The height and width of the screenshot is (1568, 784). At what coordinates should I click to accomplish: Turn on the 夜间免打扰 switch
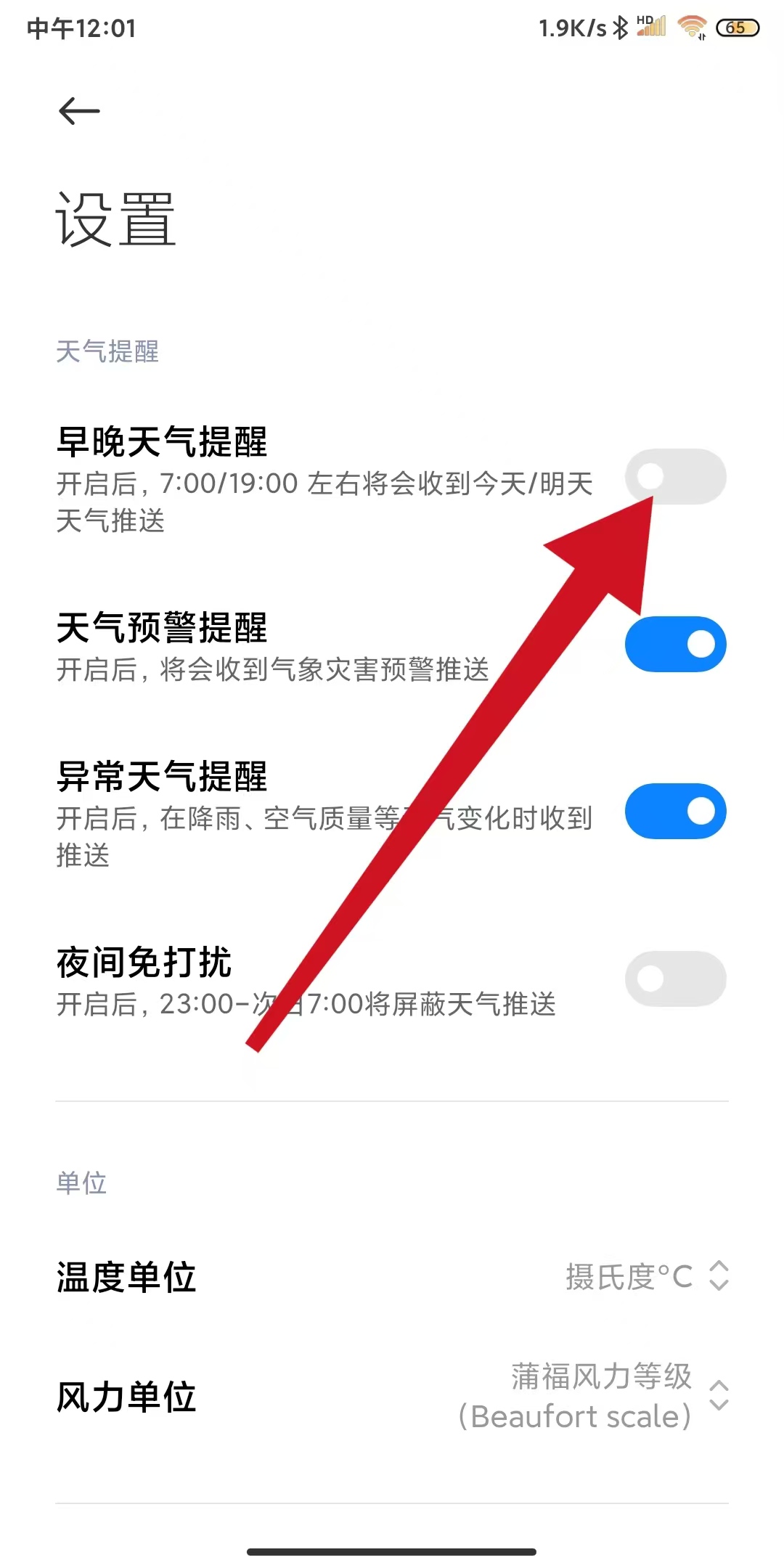click(675, 979)
